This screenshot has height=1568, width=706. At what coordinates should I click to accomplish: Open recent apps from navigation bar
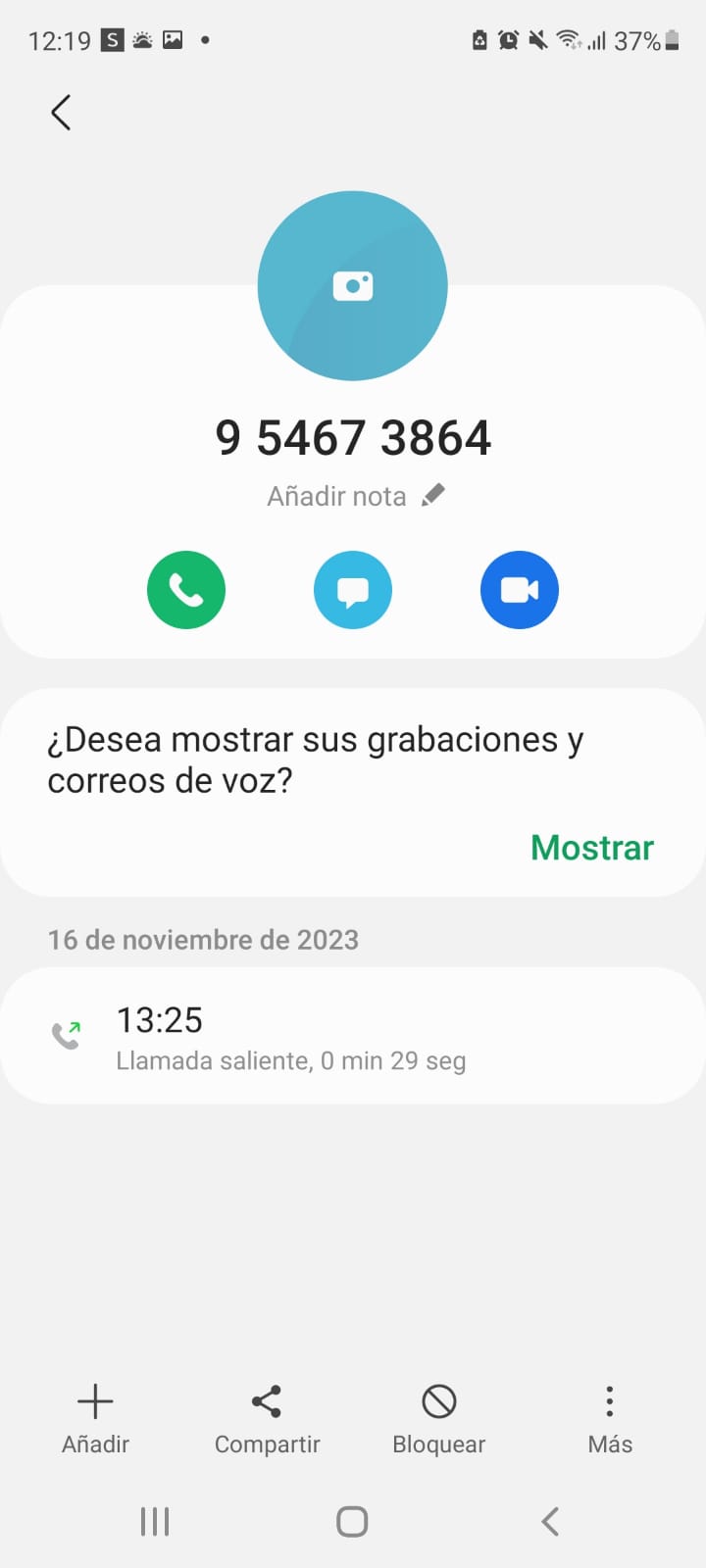[x=155, y=1521]
